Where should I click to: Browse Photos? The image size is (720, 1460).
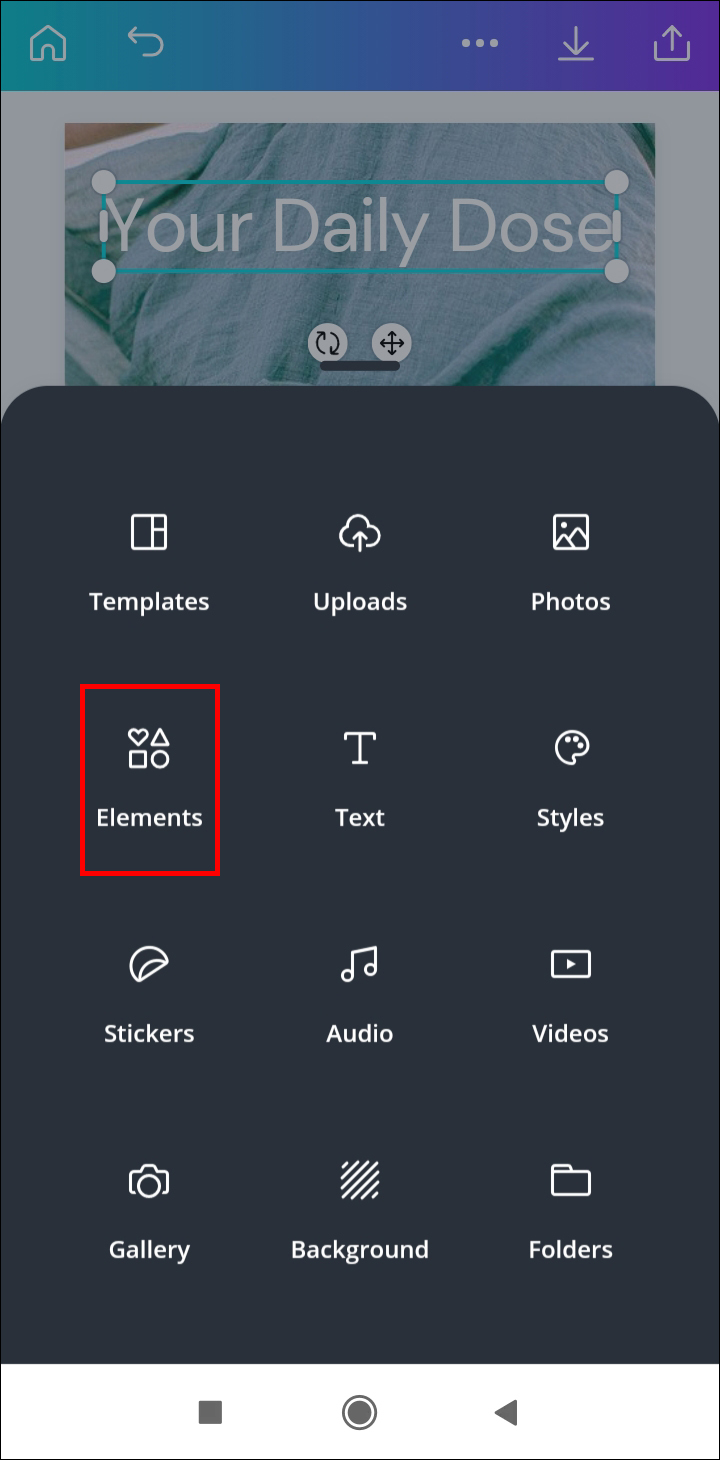[570, 562]
